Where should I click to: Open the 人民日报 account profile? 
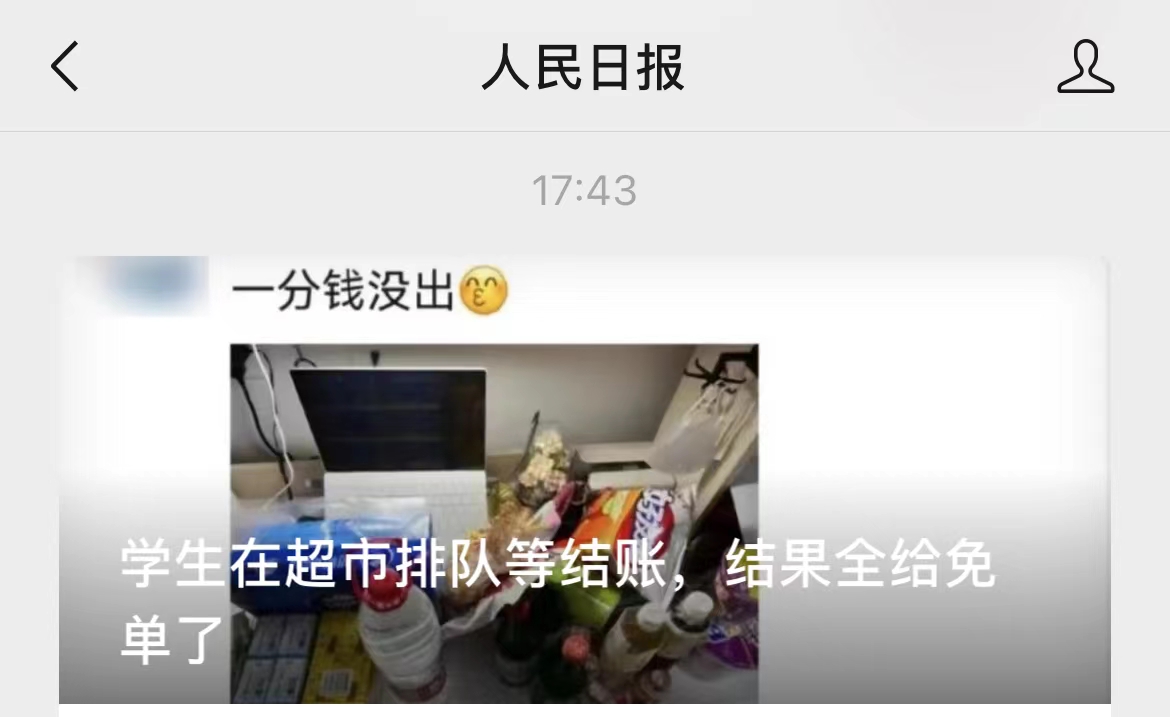[x=1085, y=68]
